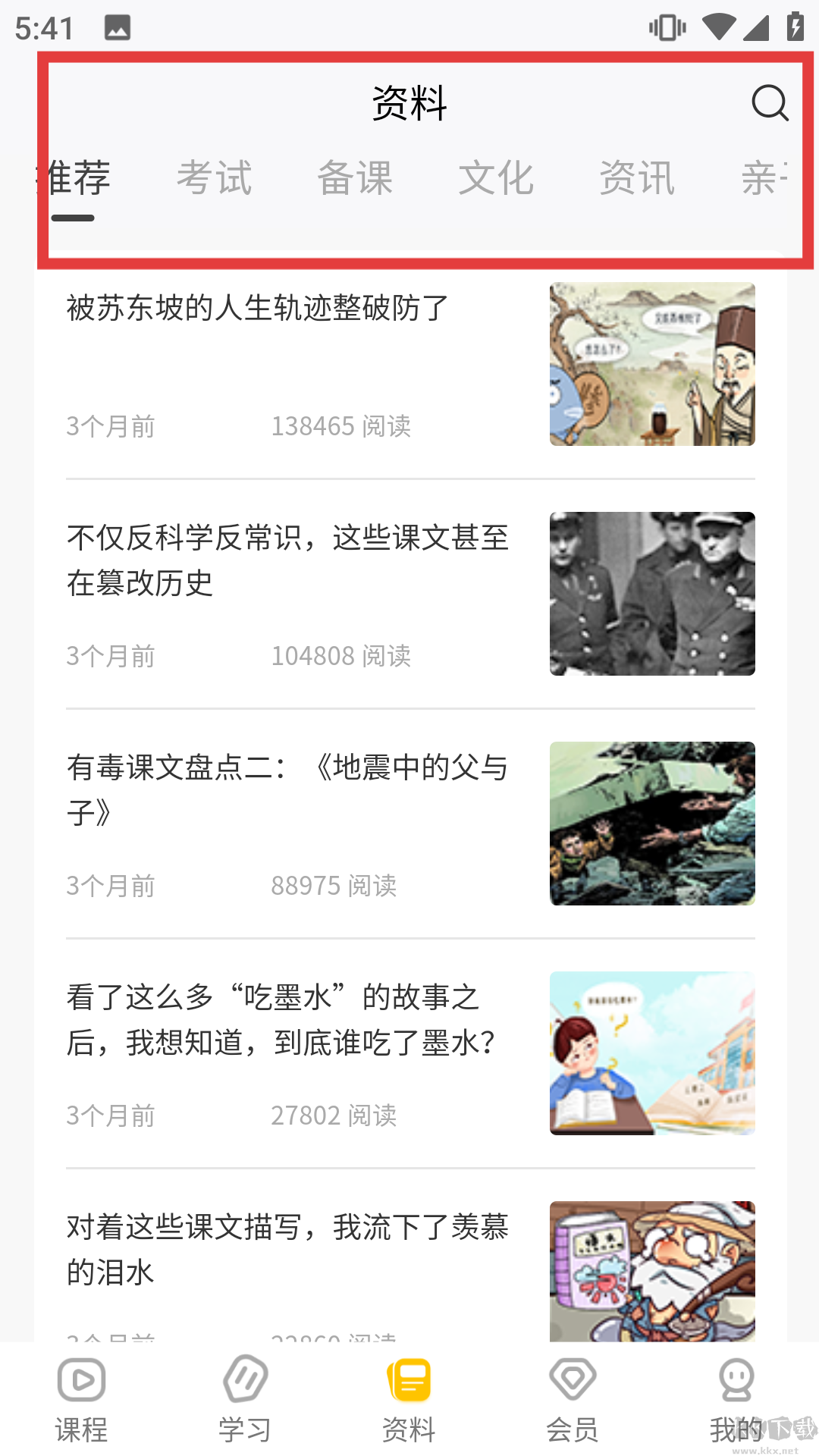The width and height of the screenshot is (819, 1456).
Task: Tap the 课程 play icon in bottom navigation
Action: 80,1380
